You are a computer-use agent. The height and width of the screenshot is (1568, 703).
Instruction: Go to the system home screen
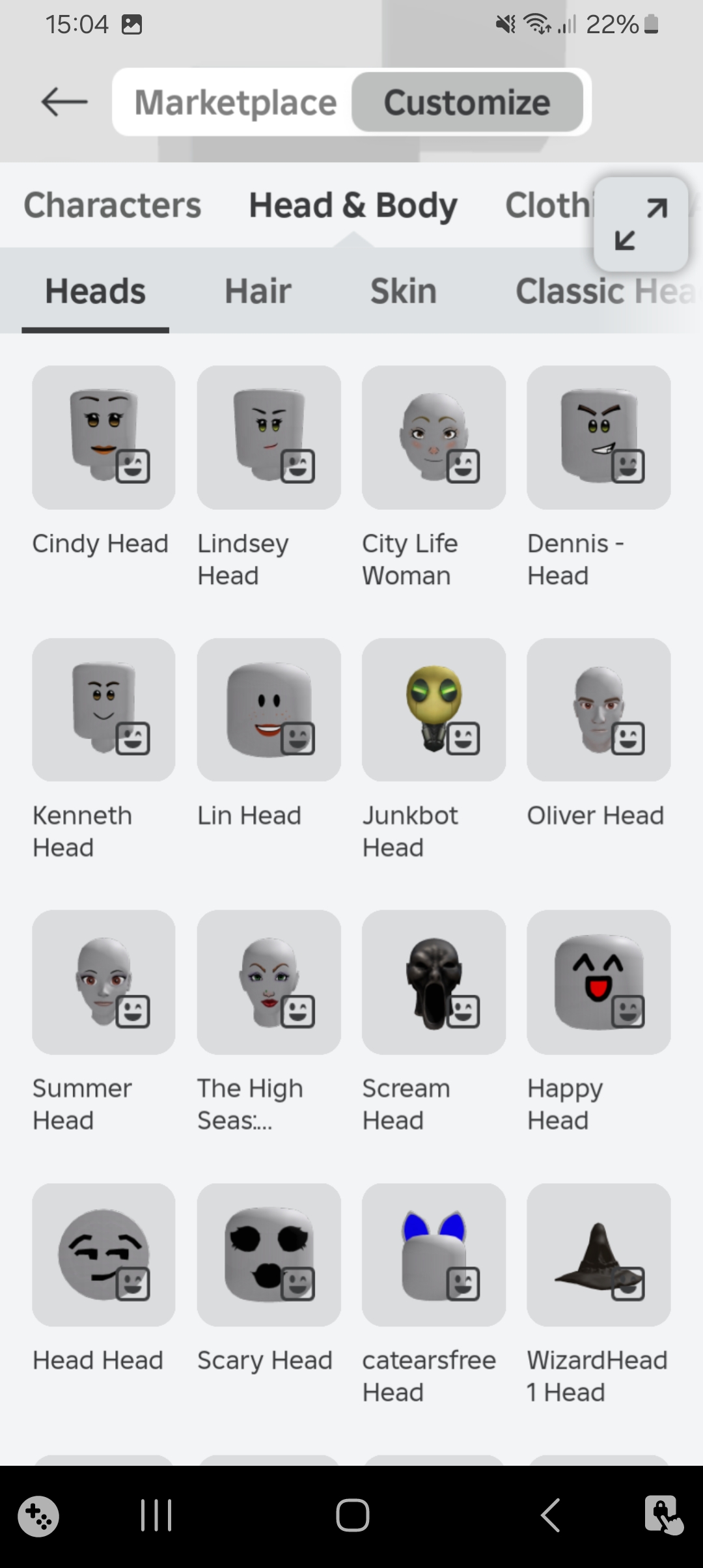(352, 1515)
